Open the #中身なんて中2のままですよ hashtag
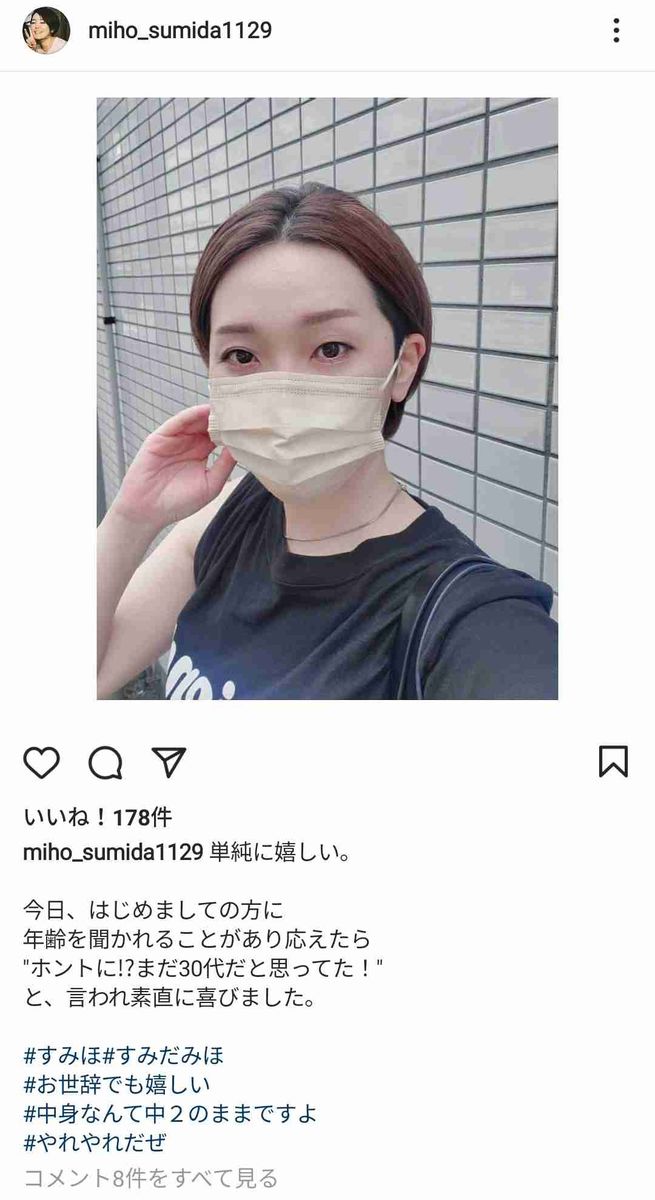This screenshot has height=1200, width=655. [169, 1112]
